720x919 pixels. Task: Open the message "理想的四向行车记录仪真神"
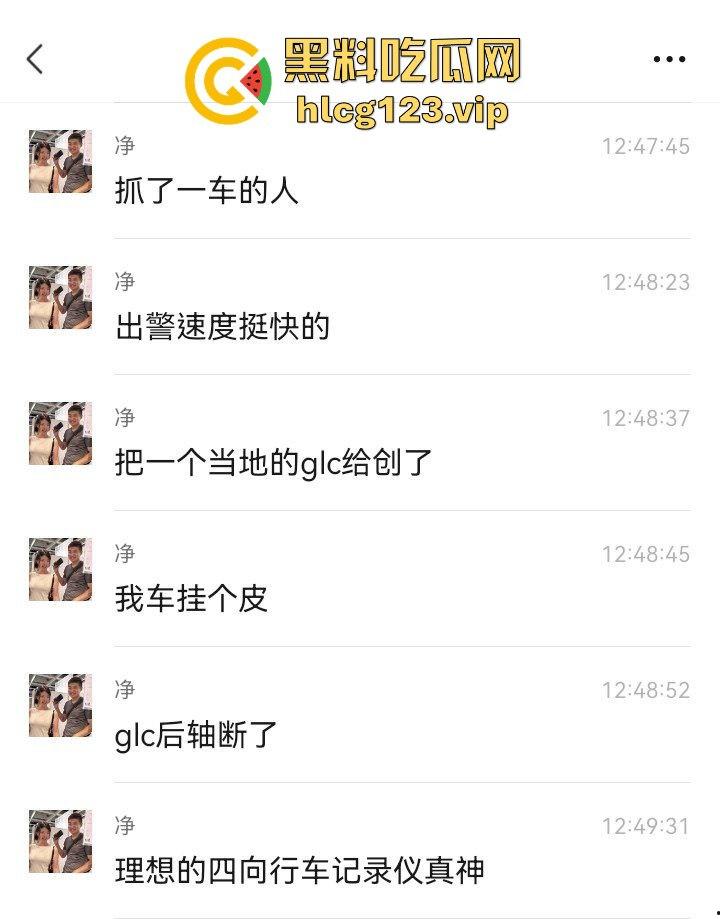[x=300, y=870]
